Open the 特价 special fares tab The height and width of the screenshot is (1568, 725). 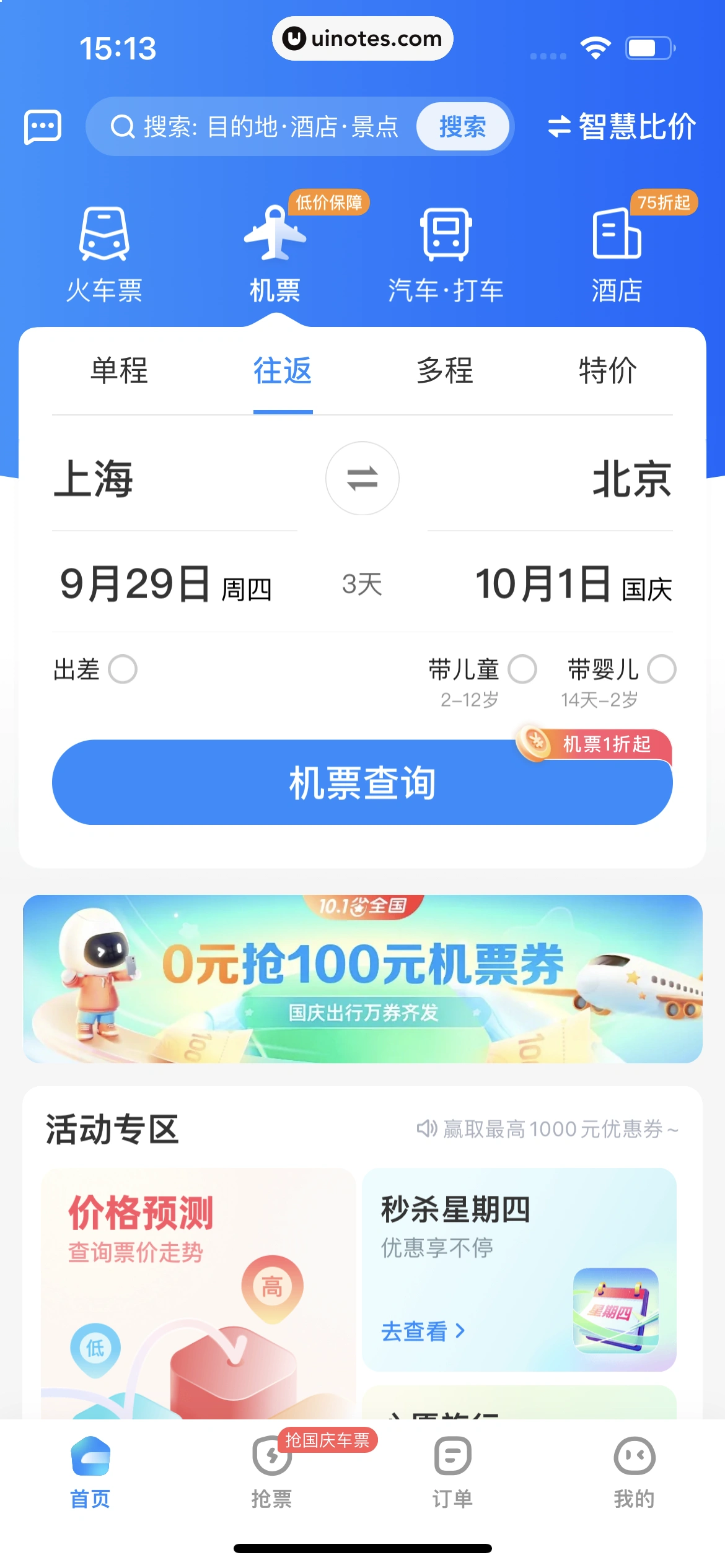607,371
